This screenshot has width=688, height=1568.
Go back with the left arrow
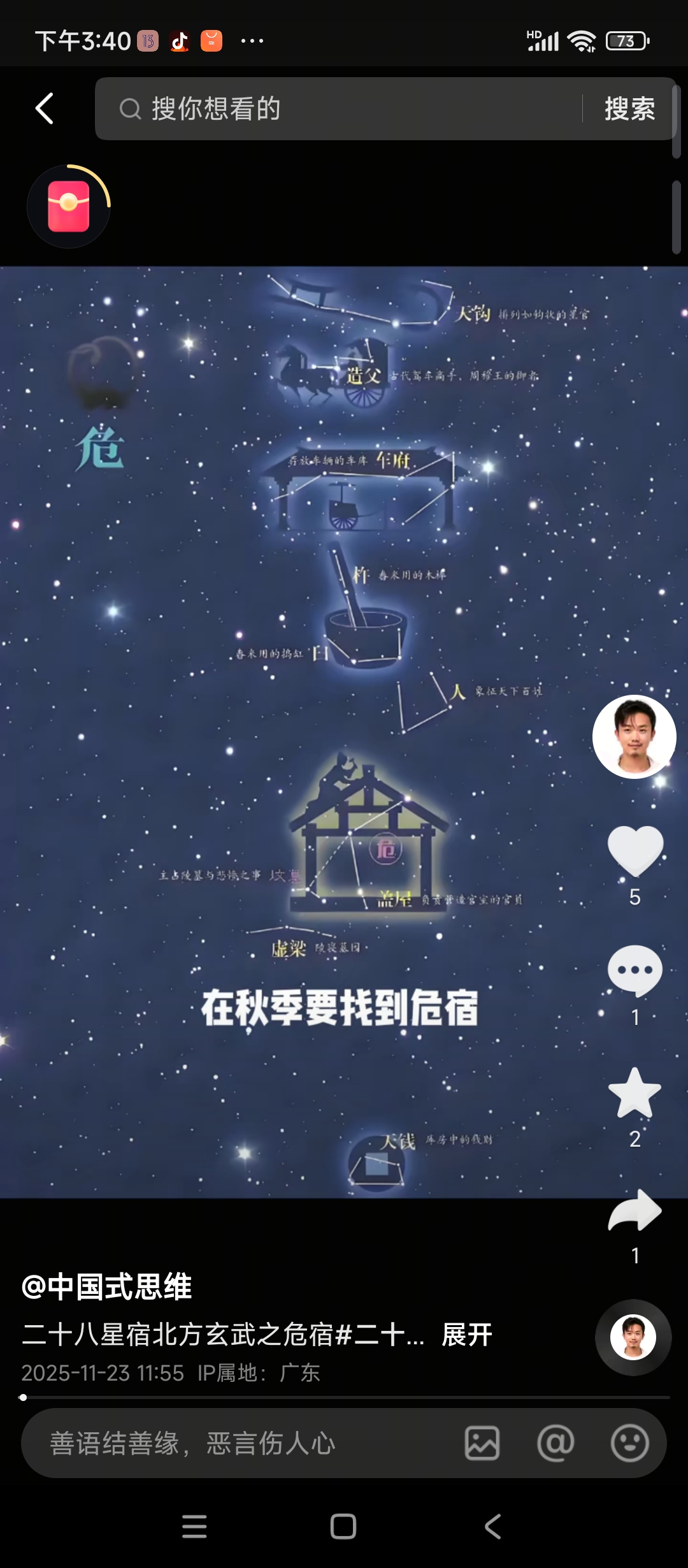tap(43, 107)
